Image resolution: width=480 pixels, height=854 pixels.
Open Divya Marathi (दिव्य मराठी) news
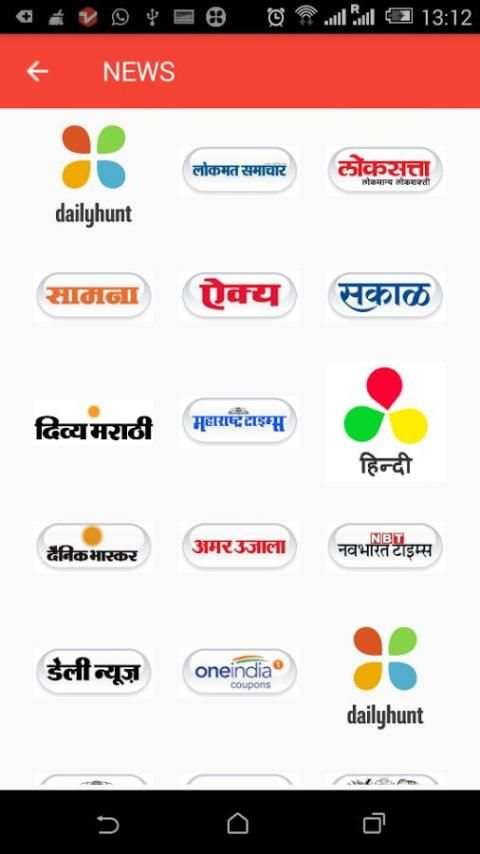point(94,423)
